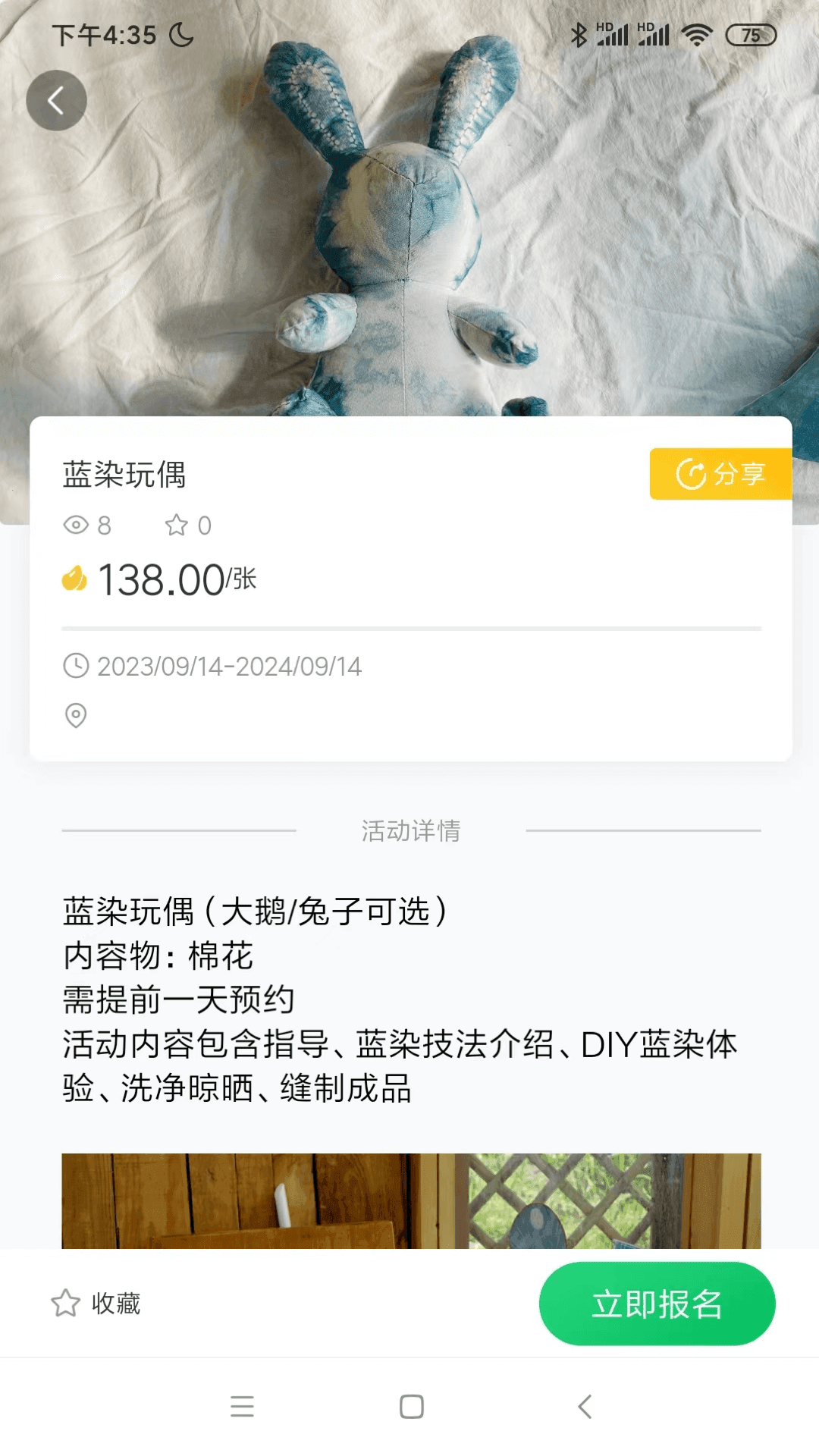Screen dimensions: 819x1456
Task: Tap the 分享 share button
Action: tap(720, 474)
